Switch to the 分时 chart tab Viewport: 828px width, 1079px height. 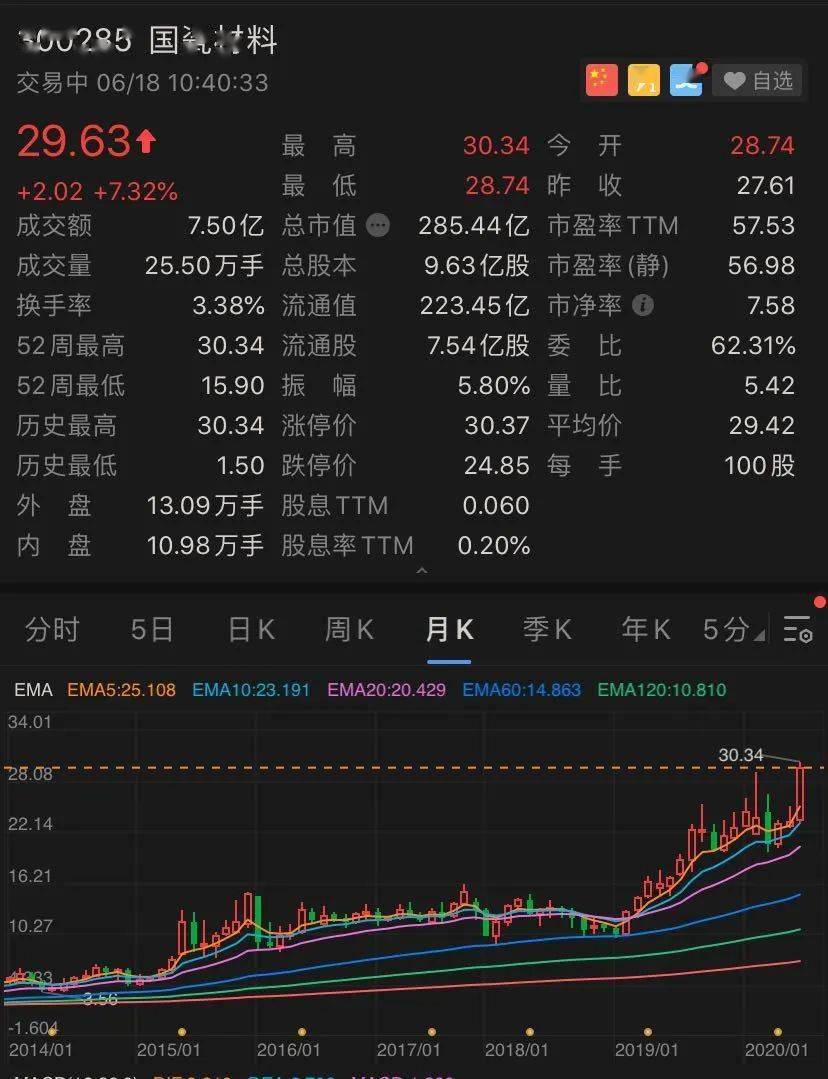pos(52,630)
